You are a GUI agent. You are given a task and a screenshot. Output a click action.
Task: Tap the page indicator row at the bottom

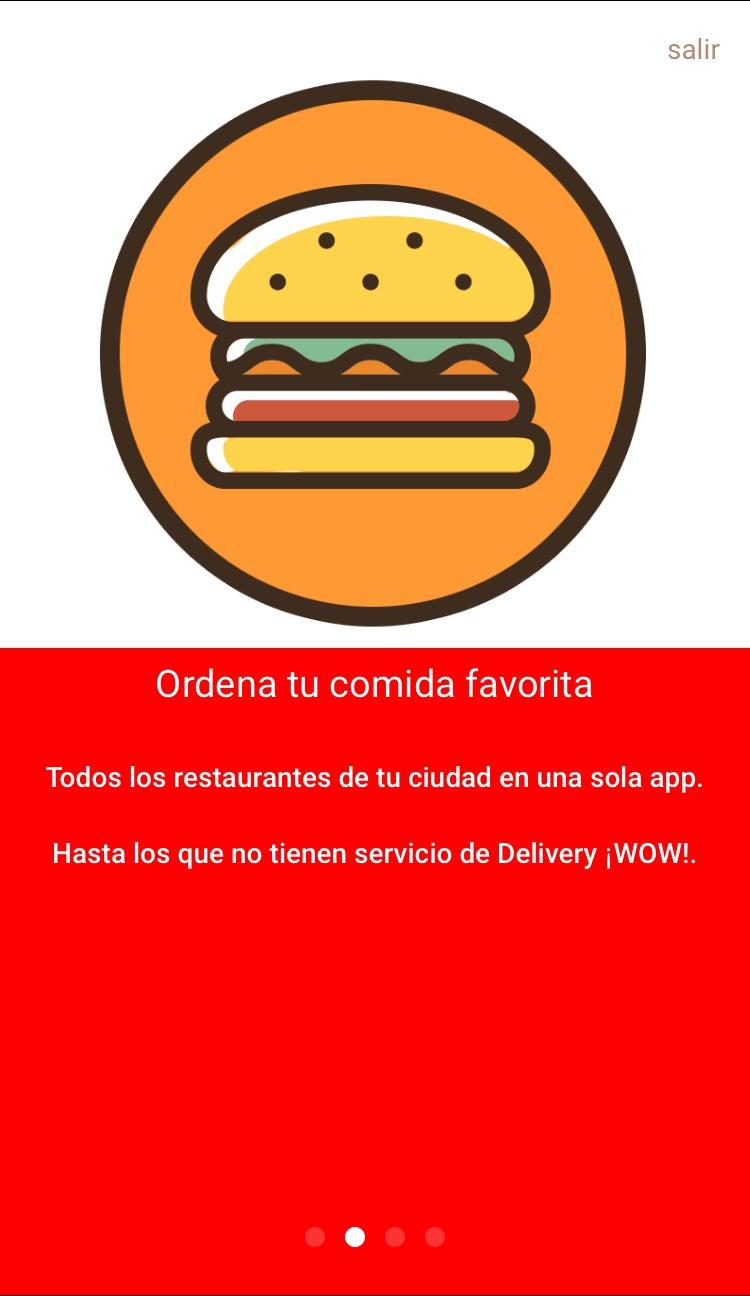[373, 1237]
